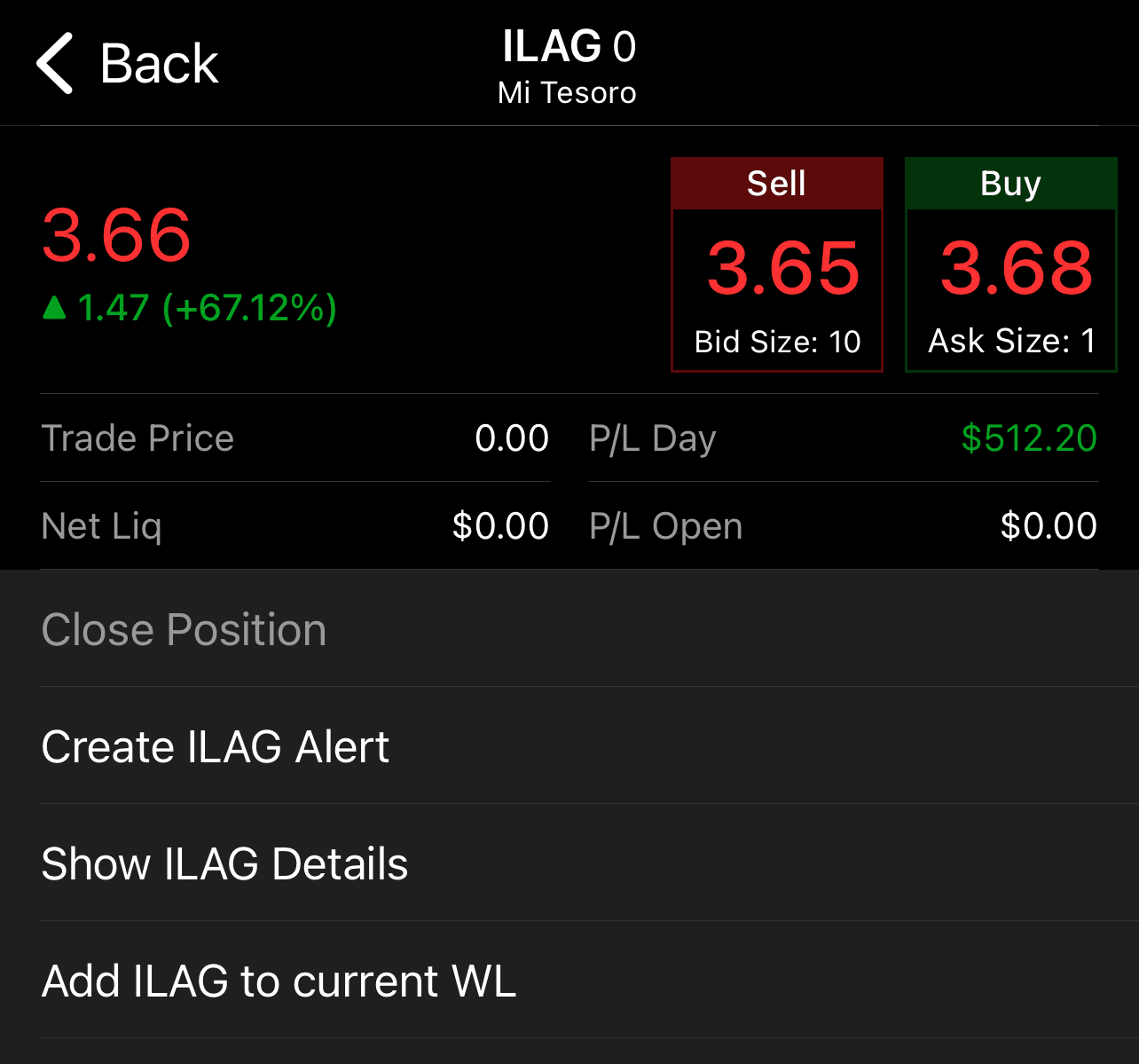Tap the Sell button at 3.65
The image size is (1139, 1064).
pos(777,264)
